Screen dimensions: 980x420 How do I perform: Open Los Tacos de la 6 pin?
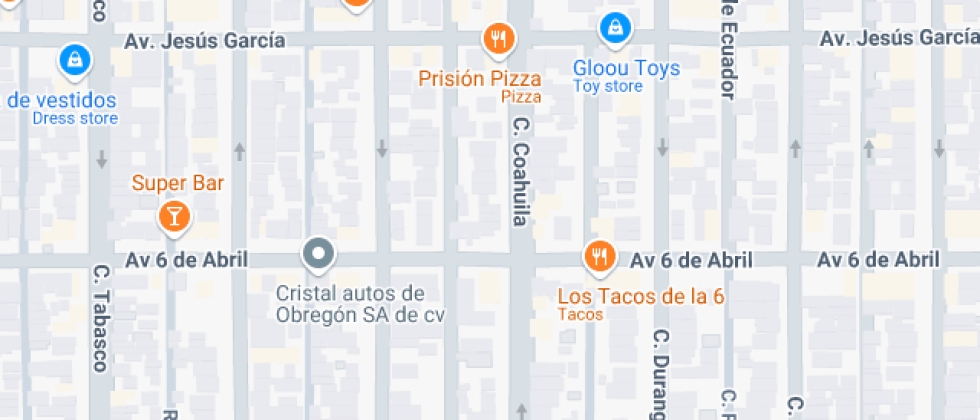(599, 256)
